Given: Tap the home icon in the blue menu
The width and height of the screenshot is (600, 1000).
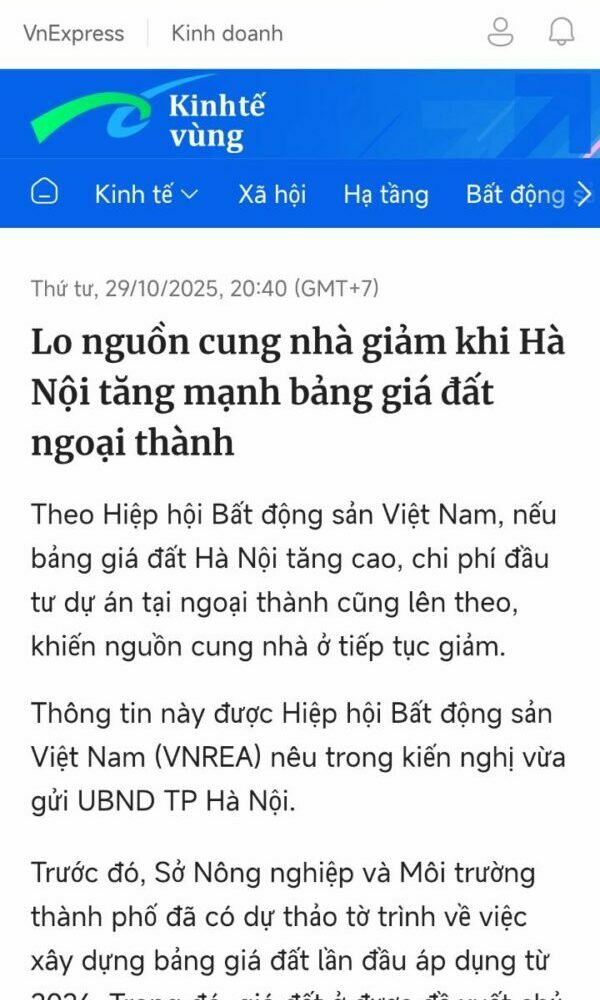Looking at the screenshot, I should (x=44, y=193).
